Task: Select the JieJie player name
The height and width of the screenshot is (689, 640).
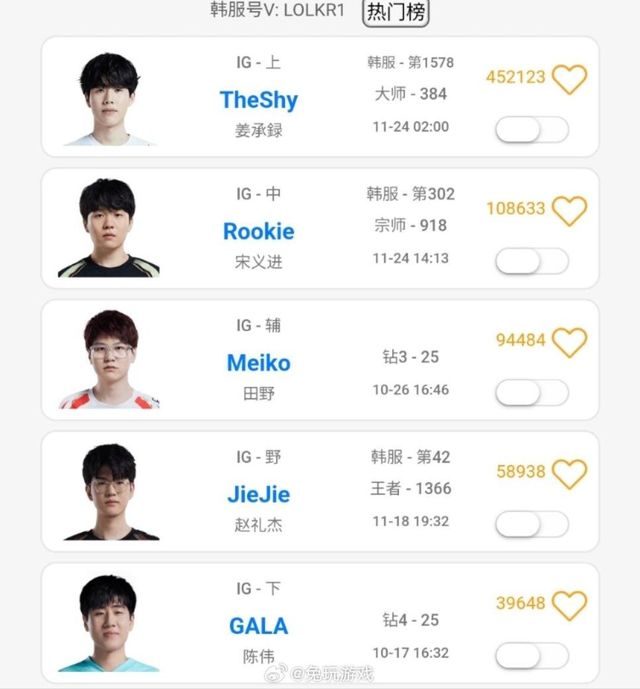Action: tap(258, 494)
